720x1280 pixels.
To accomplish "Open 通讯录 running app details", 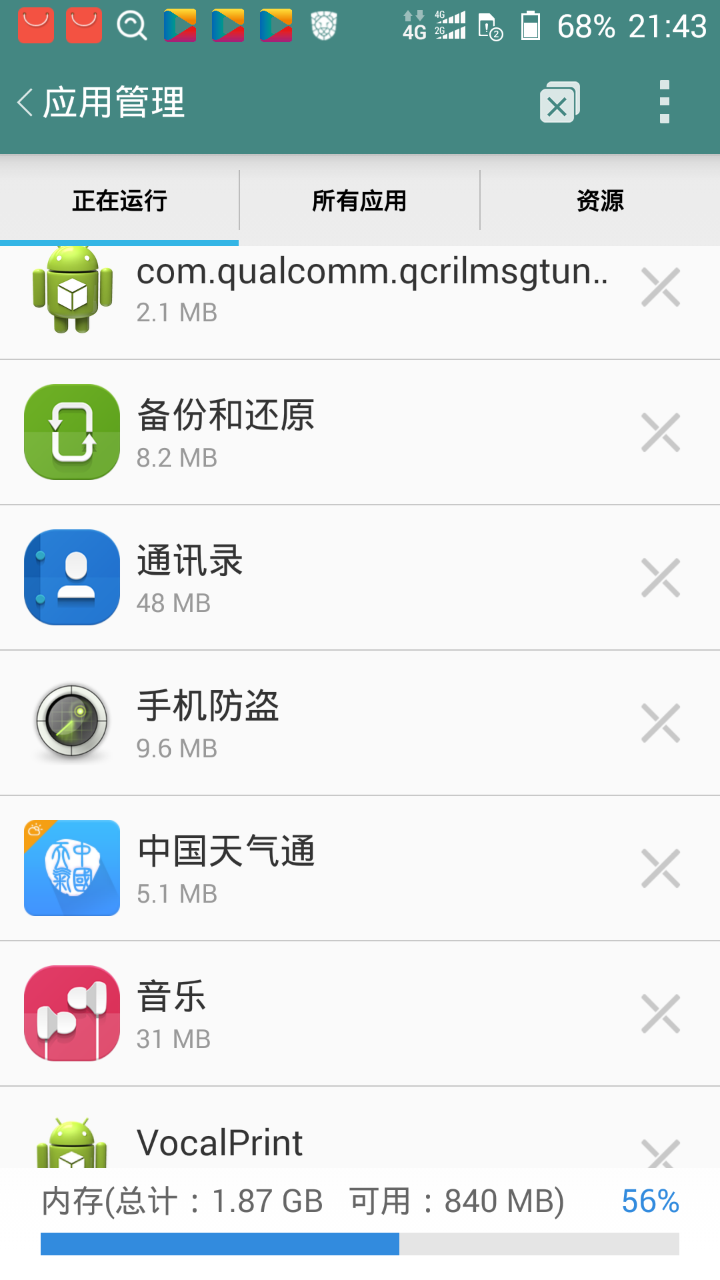I will (300, 578).
